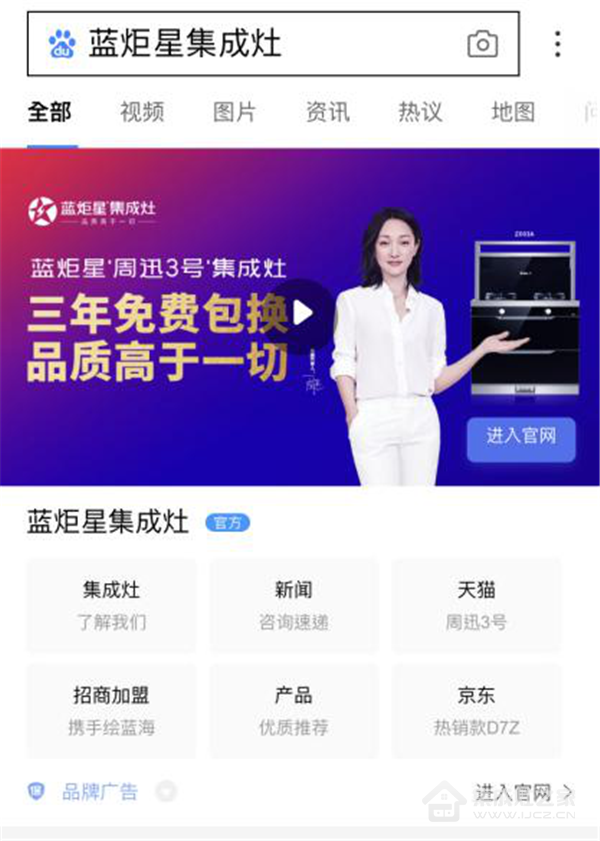The width and height of the screenshot is (600, 841).
Task: Tap the 进入官网 button on the banner
Action: (520, 437)
